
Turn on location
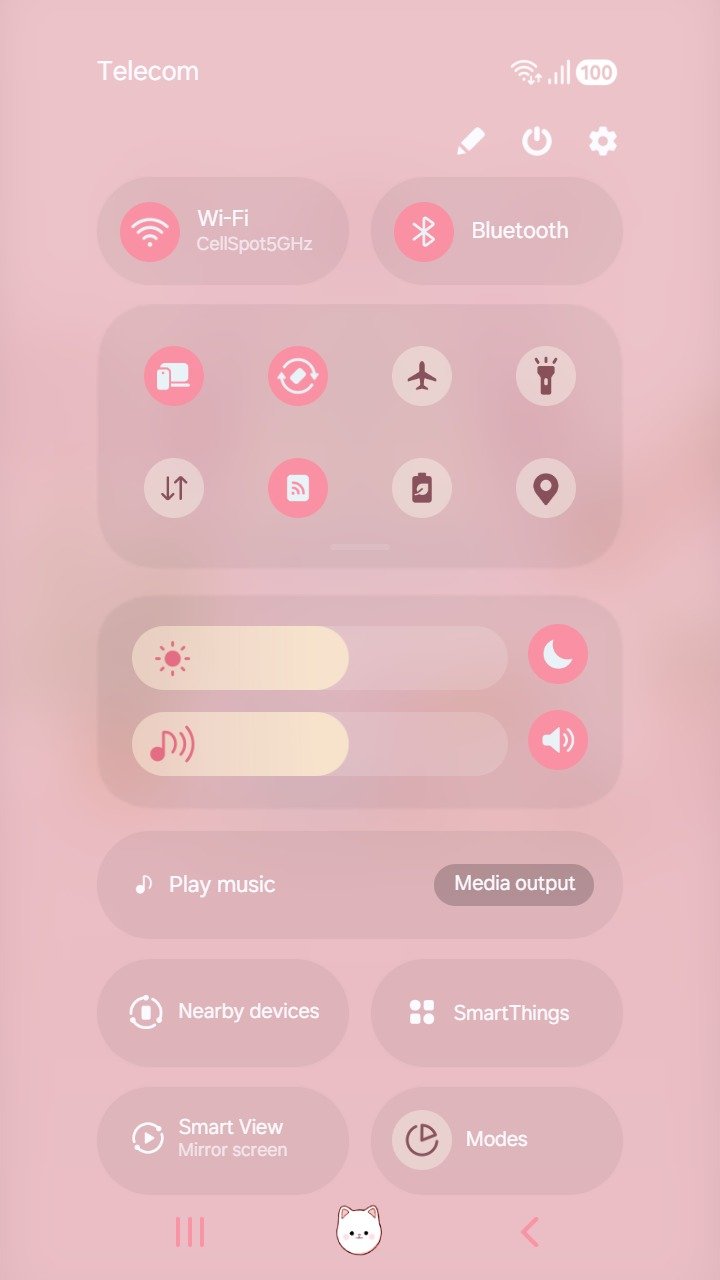coord(546,488)
